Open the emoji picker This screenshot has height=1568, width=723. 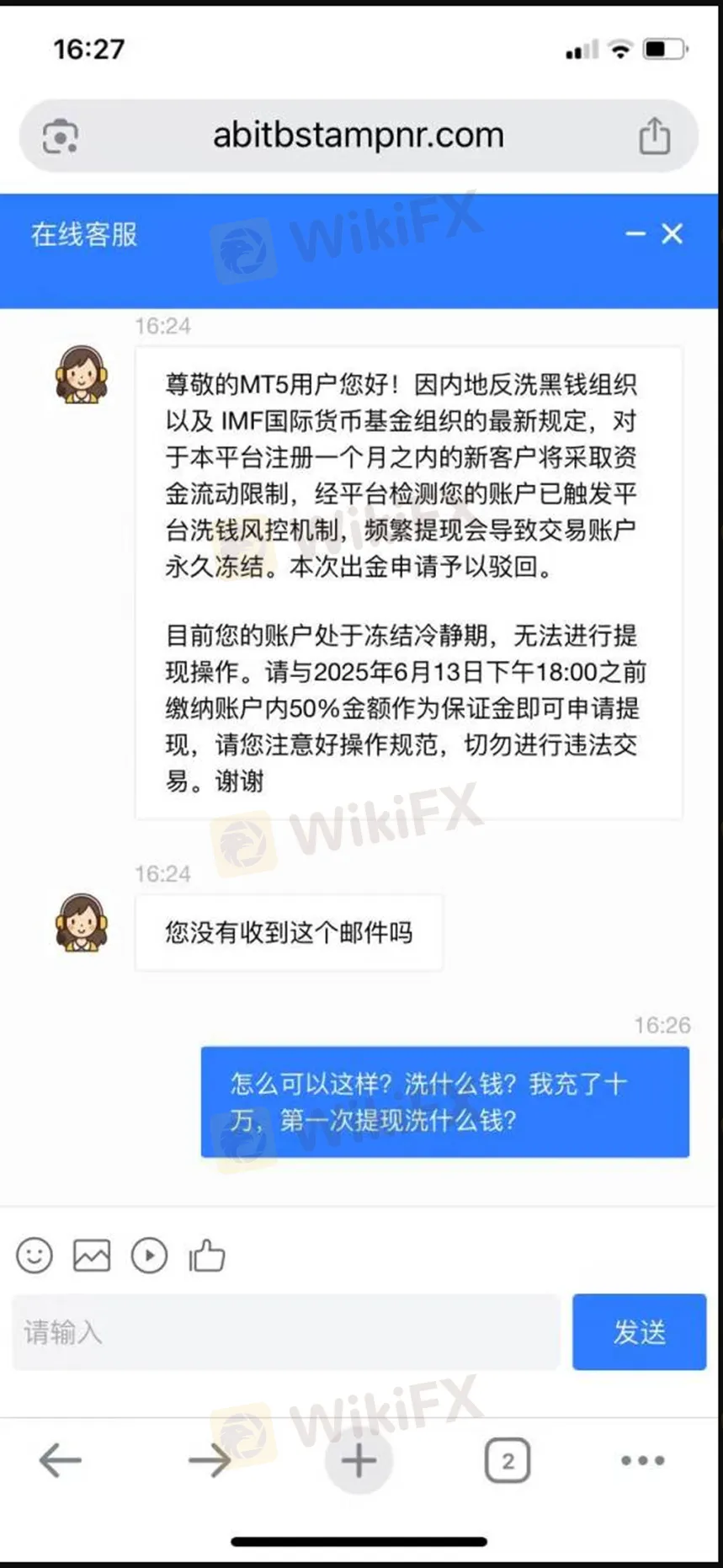tap(35, 1256)
